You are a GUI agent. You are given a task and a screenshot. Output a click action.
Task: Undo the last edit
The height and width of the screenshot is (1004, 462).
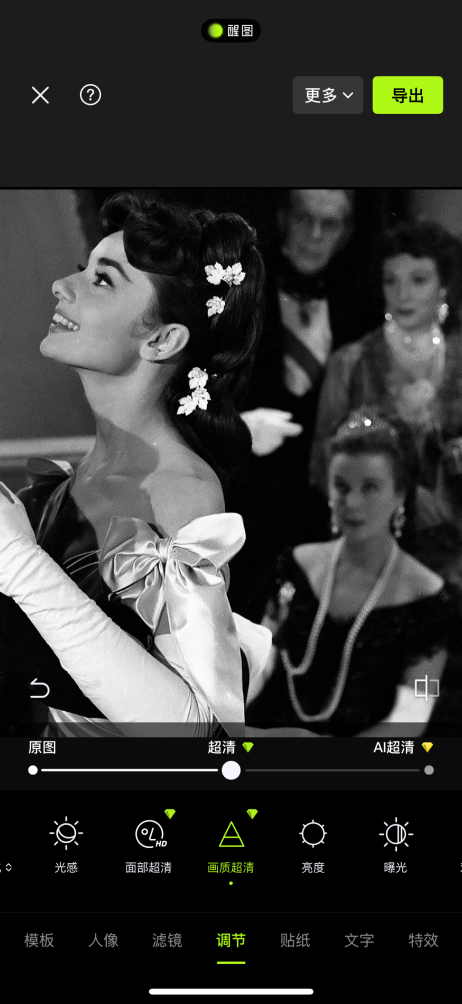pyautogui.click(x=40, y=689)
